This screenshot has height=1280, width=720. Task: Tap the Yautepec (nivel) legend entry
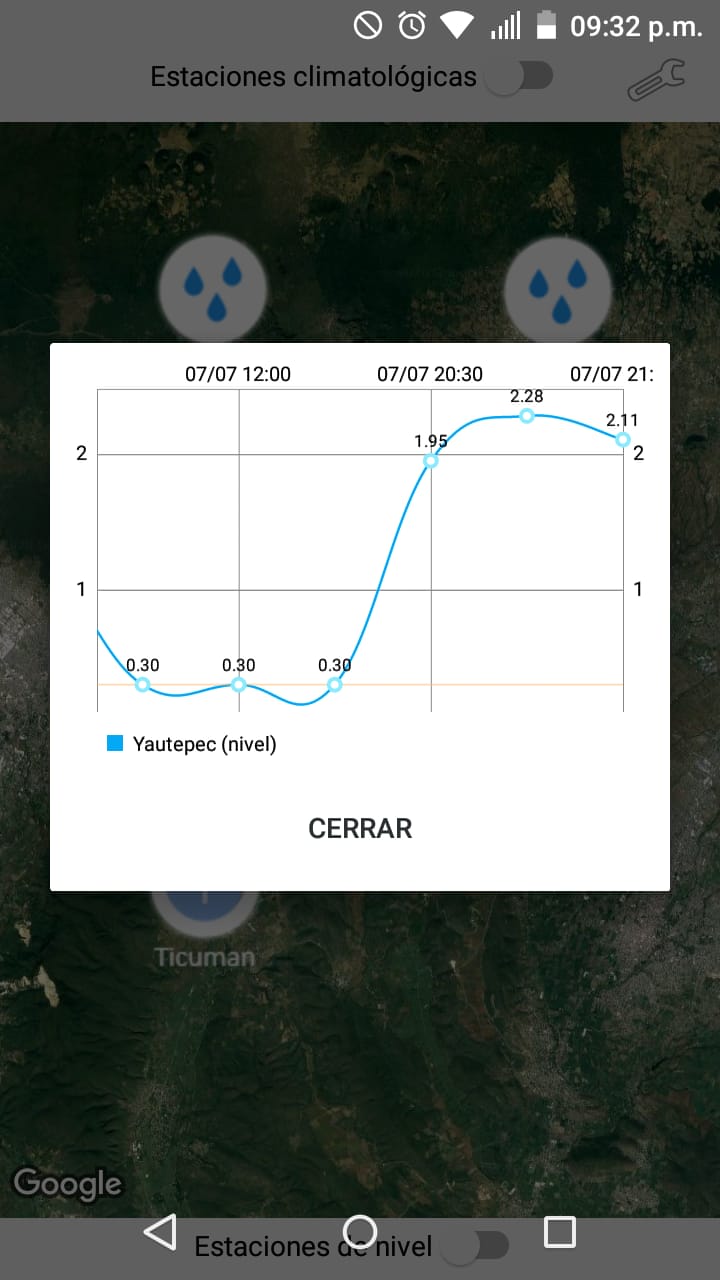pos(192,744)
